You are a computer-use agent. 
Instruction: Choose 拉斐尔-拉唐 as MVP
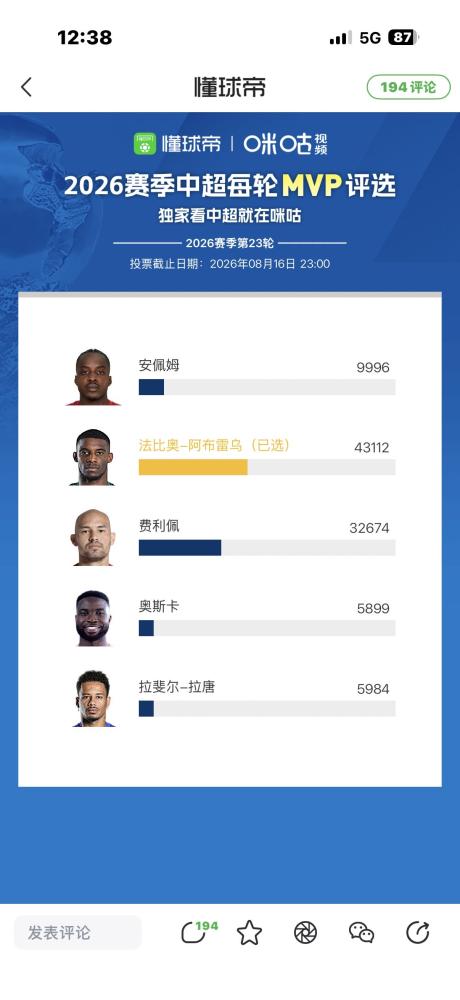point(231,698)
